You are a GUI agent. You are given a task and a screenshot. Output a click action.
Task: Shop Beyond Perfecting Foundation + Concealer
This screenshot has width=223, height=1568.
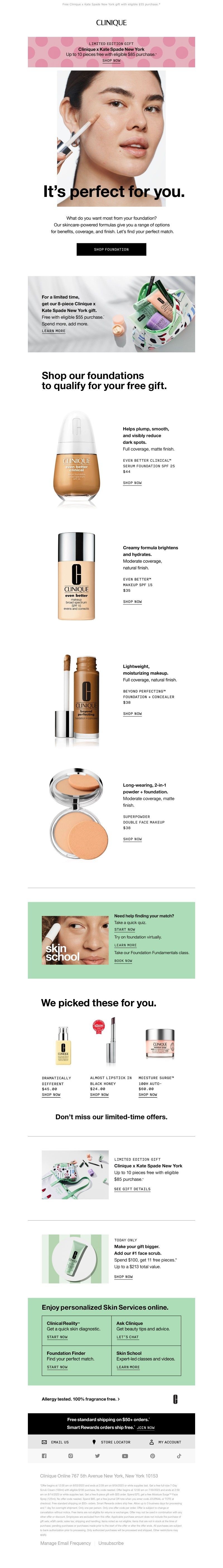tap(132, 713)
